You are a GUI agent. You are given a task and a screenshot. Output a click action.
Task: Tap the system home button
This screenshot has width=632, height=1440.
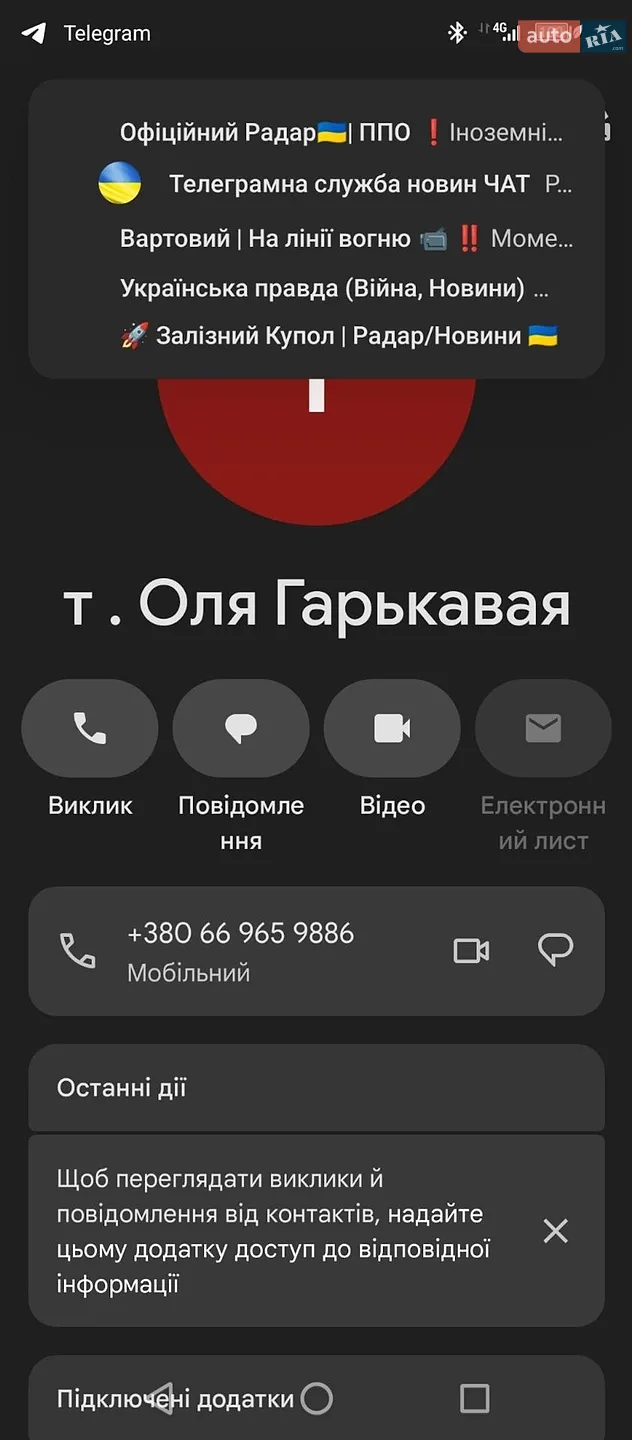(x=316, y=1398)
